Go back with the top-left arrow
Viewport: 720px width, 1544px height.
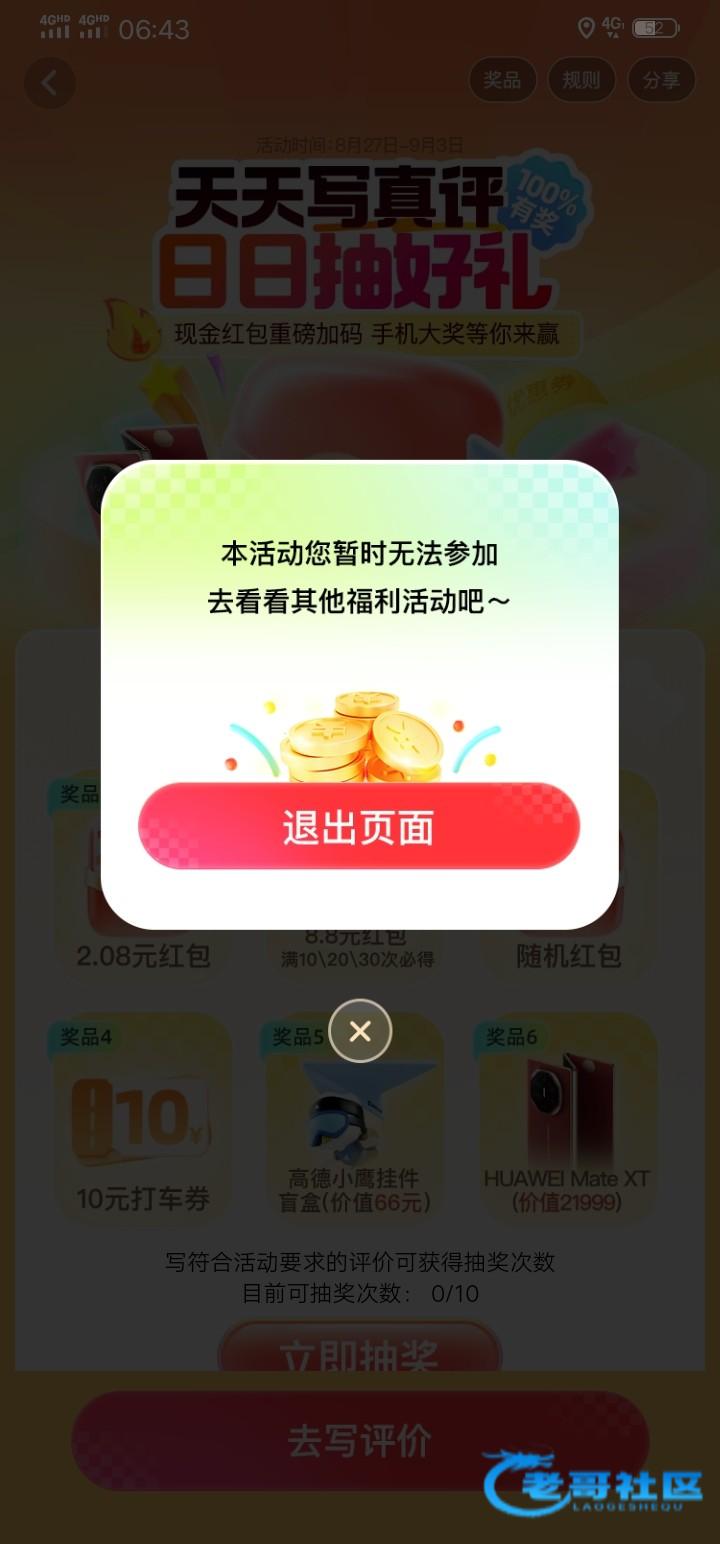click(50, 82)
